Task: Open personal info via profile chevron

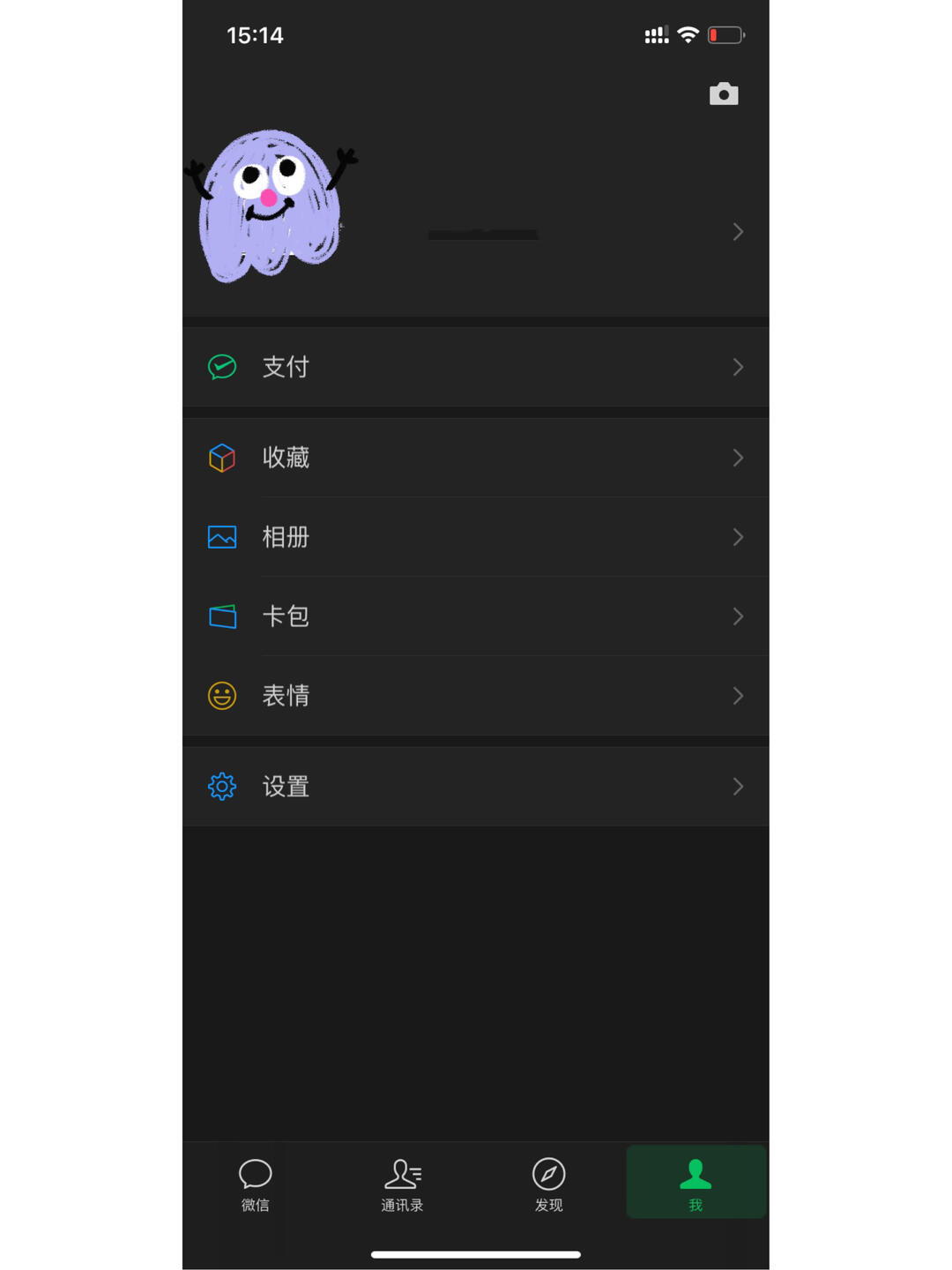Action: tap(738, 232)
